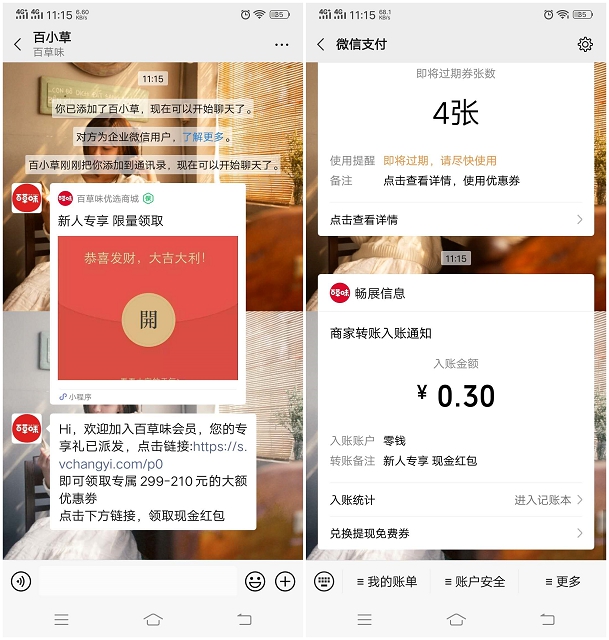The height and width of the screenshot is (640, 609).
Task: Open the 账户安全 menu
Action: (474, 581)
